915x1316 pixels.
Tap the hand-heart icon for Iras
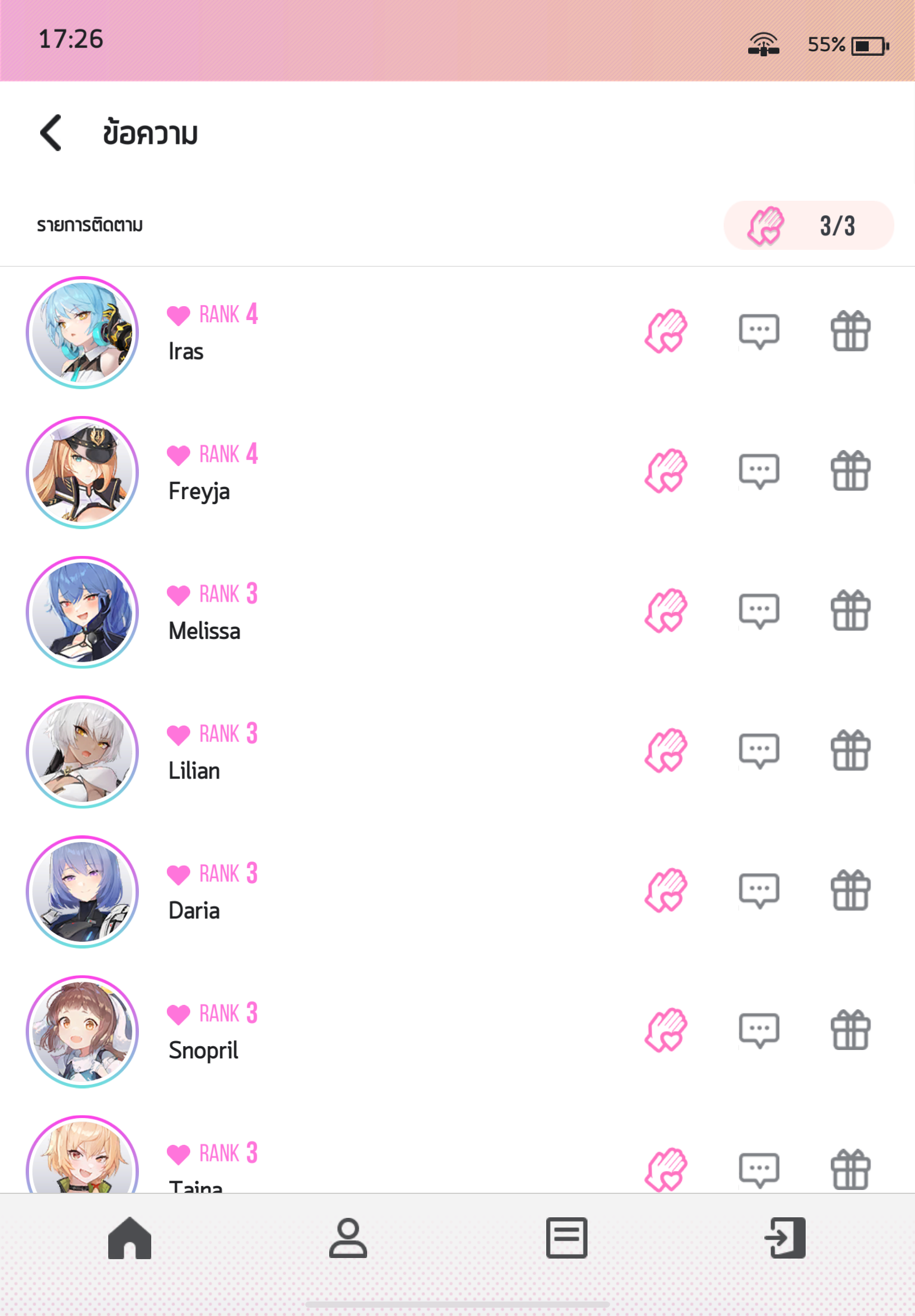666,331
